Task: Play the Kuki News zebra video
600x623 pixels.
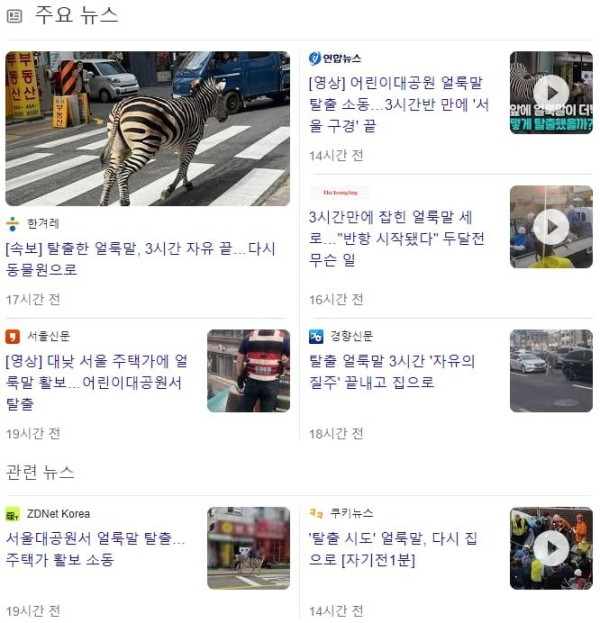Action: point(550,548)
